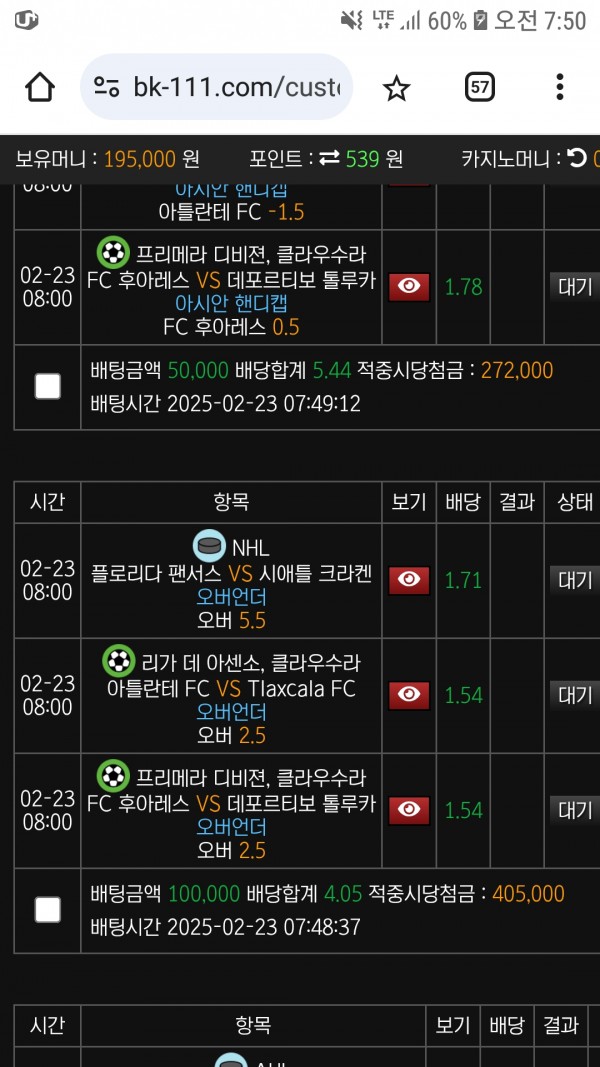Refresh 카지노머니 balance icon

(x=576, y=159)
